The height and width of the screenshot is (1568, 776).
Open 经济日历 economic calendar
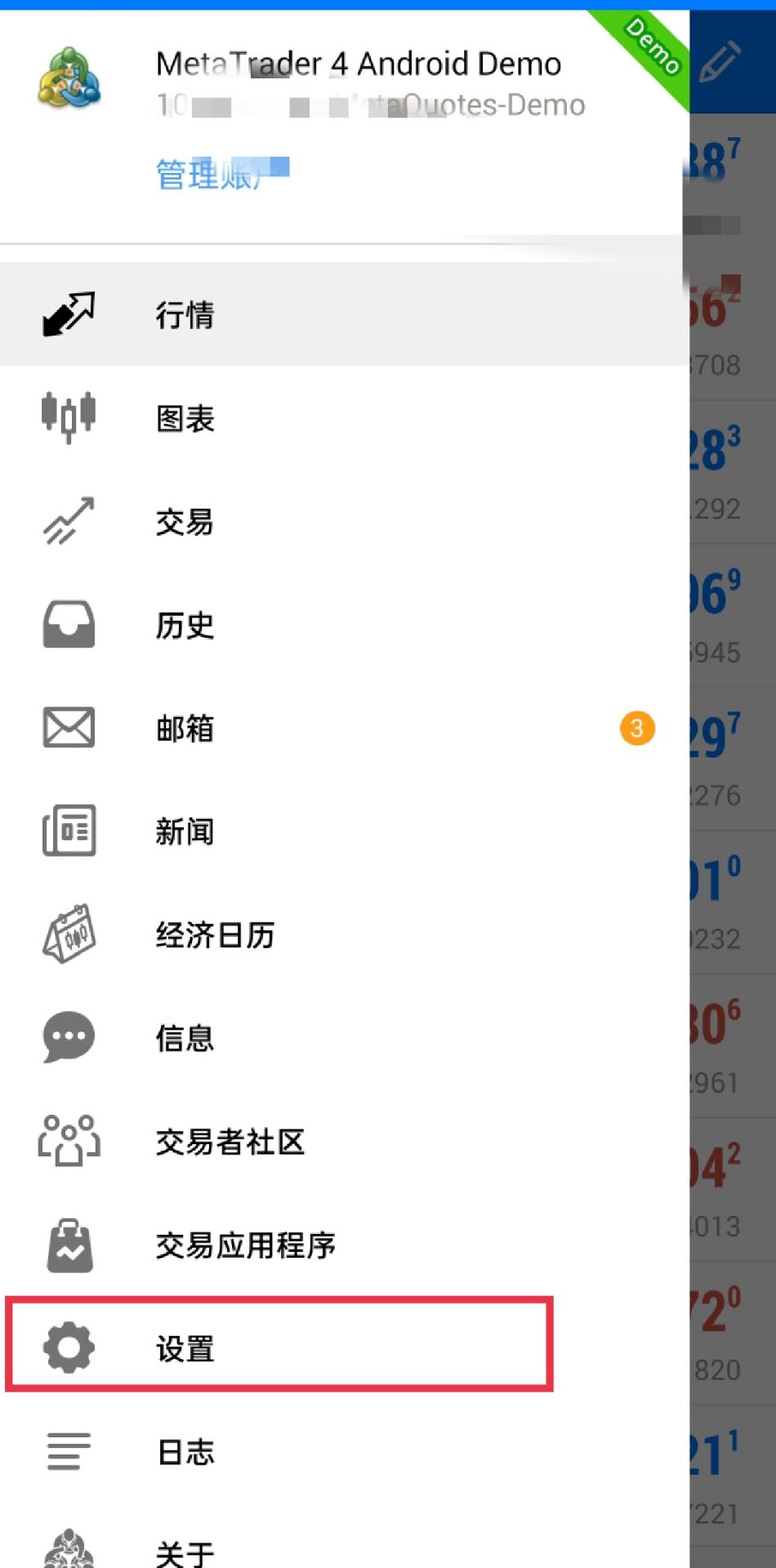coord(215,935)
